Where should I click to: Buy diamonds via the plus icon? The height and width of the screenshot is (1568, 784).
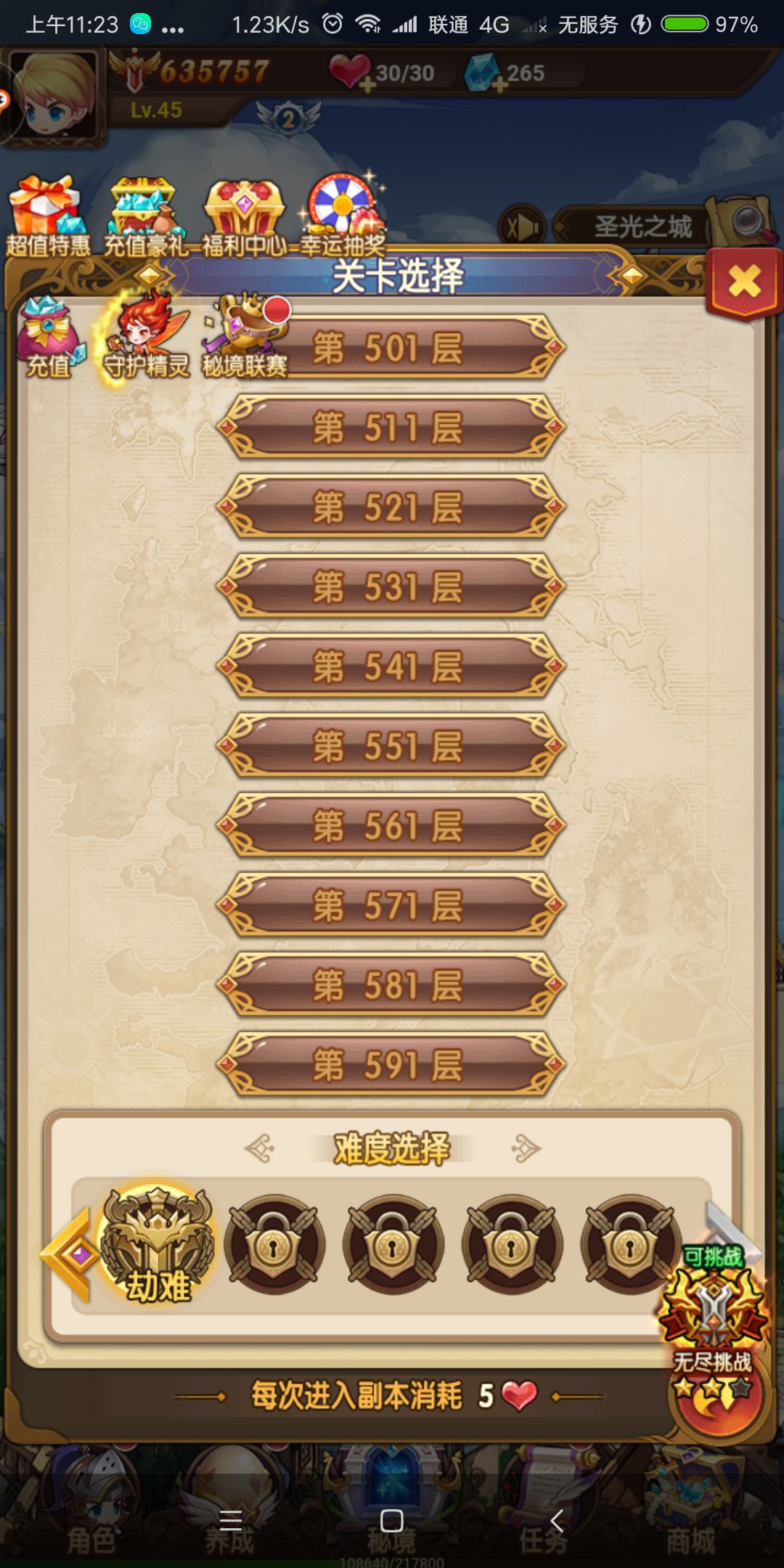point(499,86)
